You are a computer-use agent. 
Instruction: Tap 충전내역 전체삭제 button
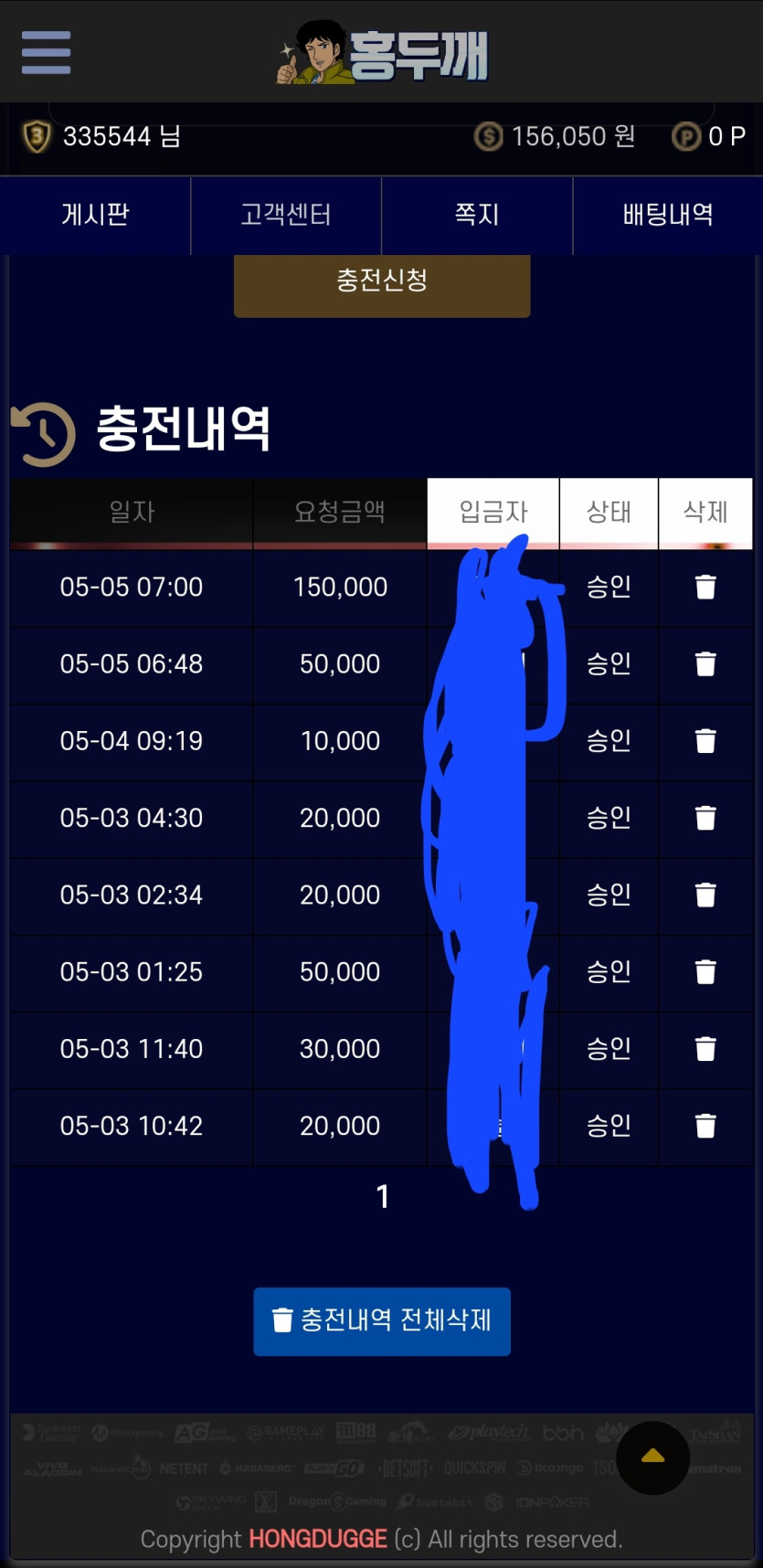[x=382, y=1320]
